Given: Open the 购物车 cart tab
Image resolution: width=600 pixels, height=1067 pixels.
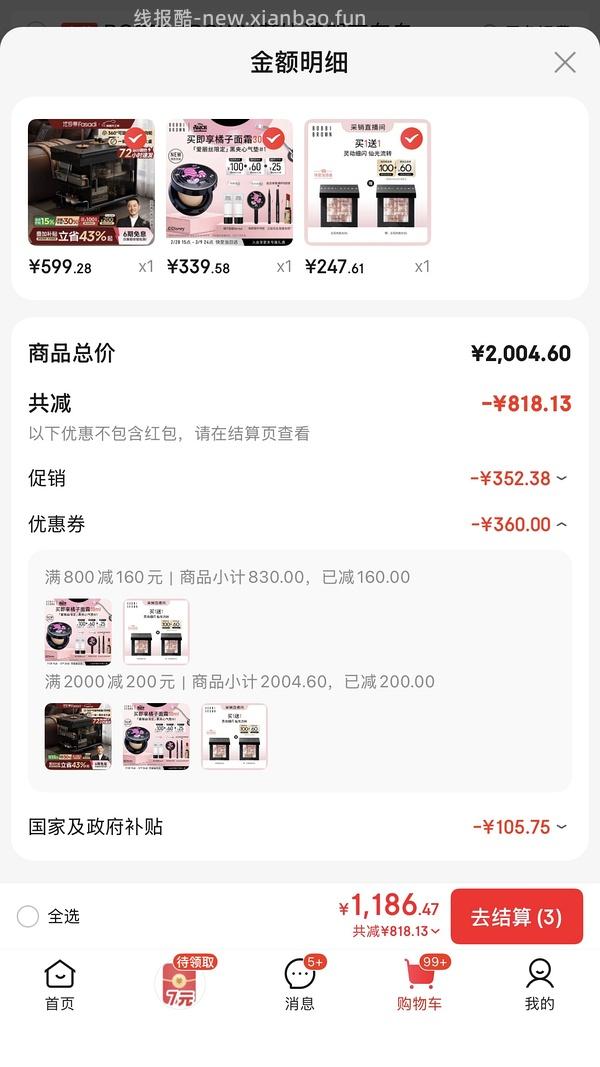Looking at the screenshot, I should point(419,985).
